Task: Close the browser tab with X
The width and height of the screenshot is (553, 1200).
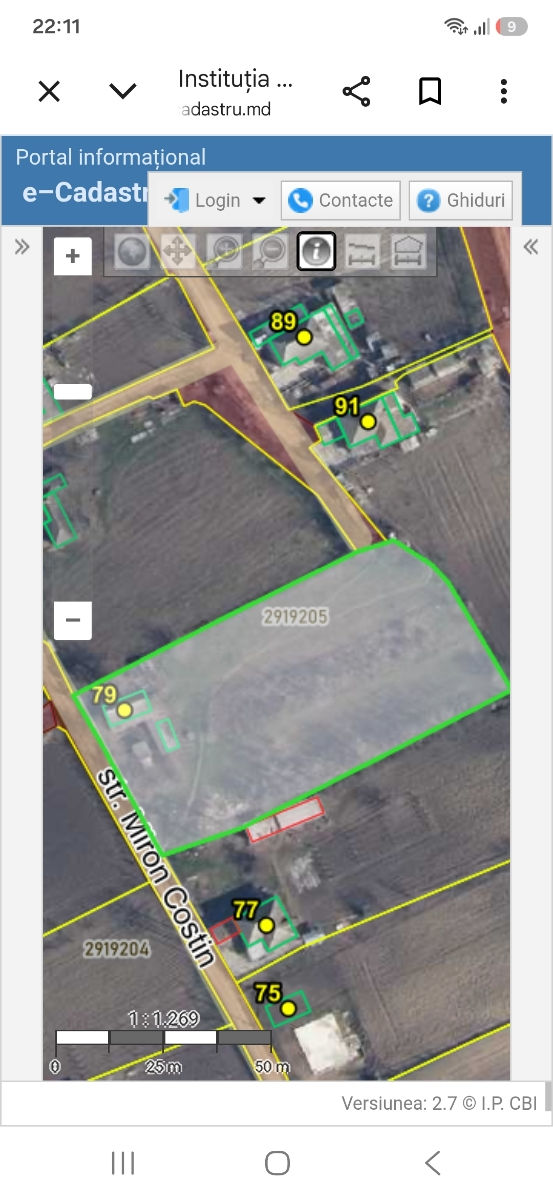Action: [49, 92]
